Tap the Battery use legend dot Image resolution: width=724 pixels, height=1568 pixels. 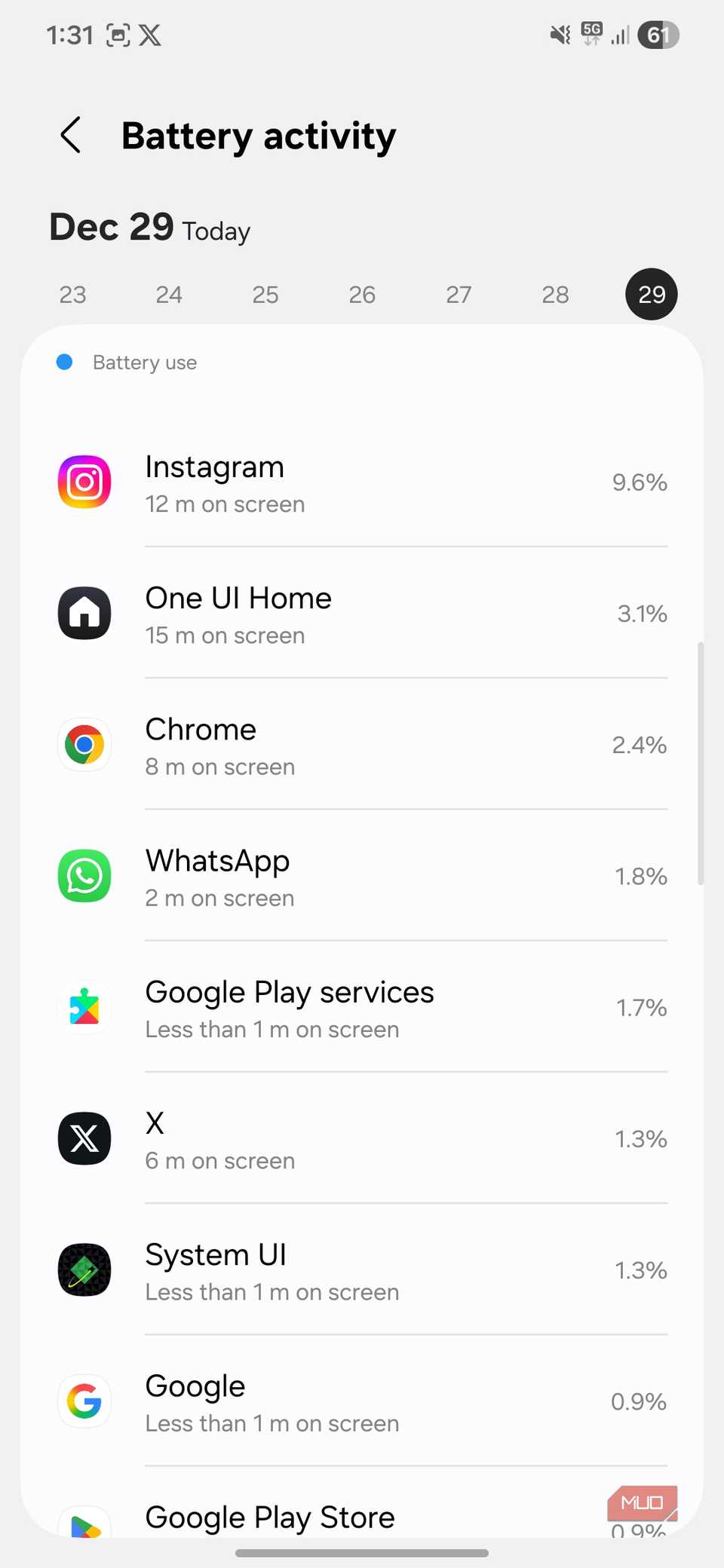[x=65, y=362]
